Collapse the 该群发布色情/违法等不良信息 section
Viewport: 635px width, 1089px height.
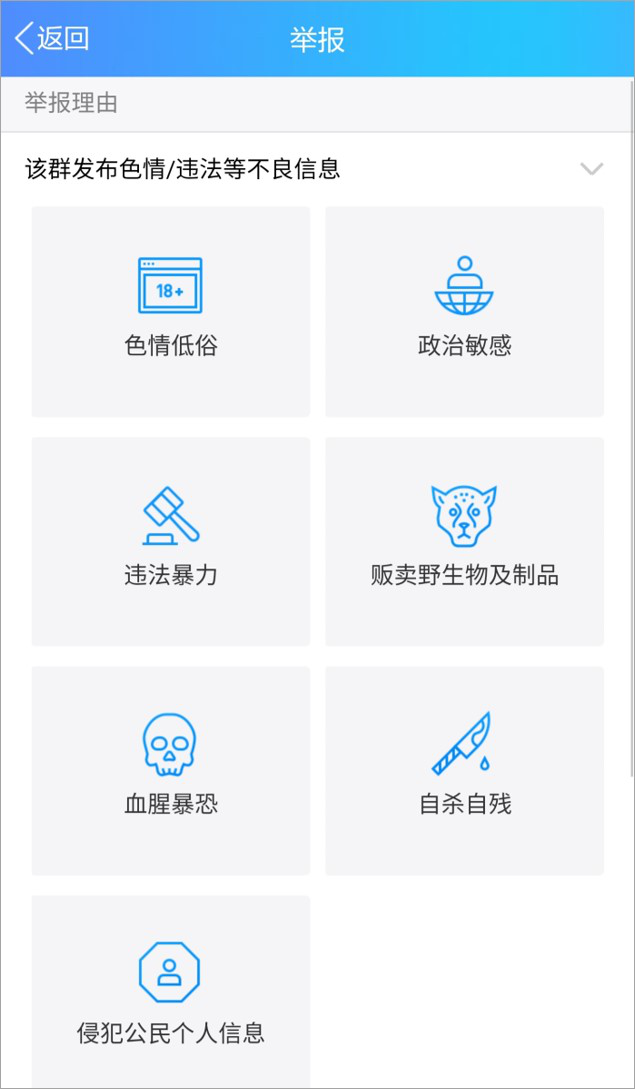pyautogui.click(x=591, y=169)
